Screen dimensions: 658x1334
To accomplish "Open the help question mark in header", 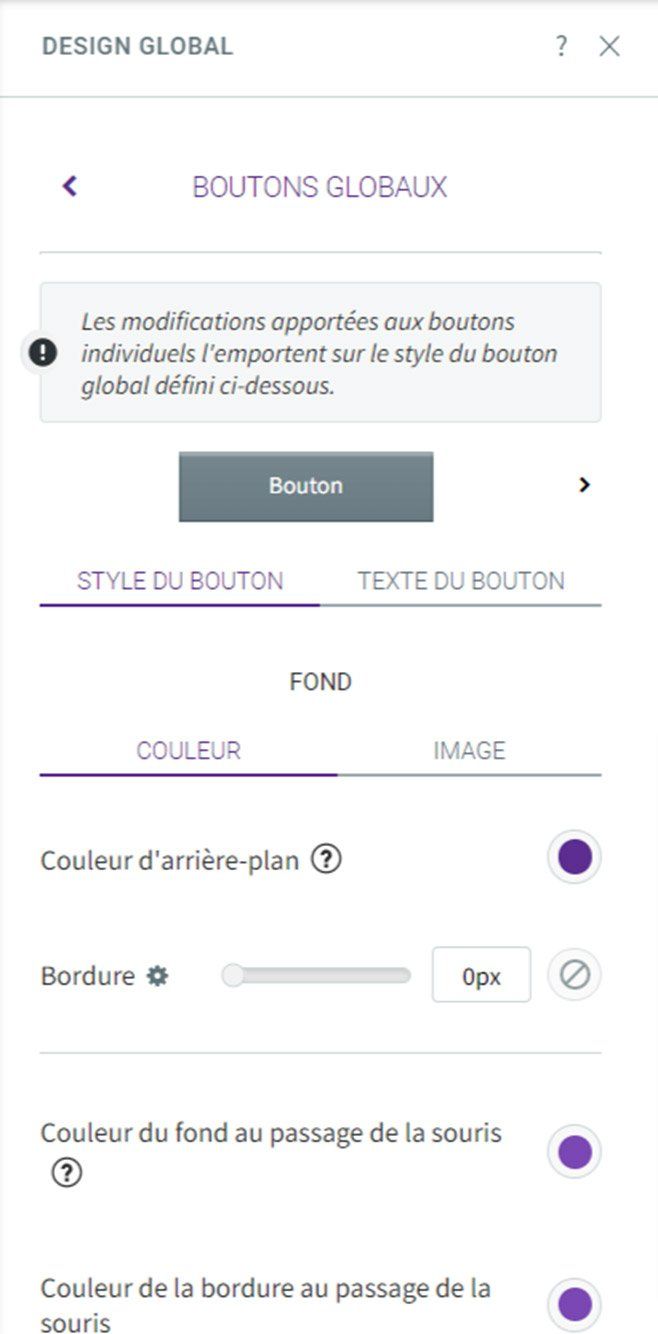I will (x=562, y=46).
